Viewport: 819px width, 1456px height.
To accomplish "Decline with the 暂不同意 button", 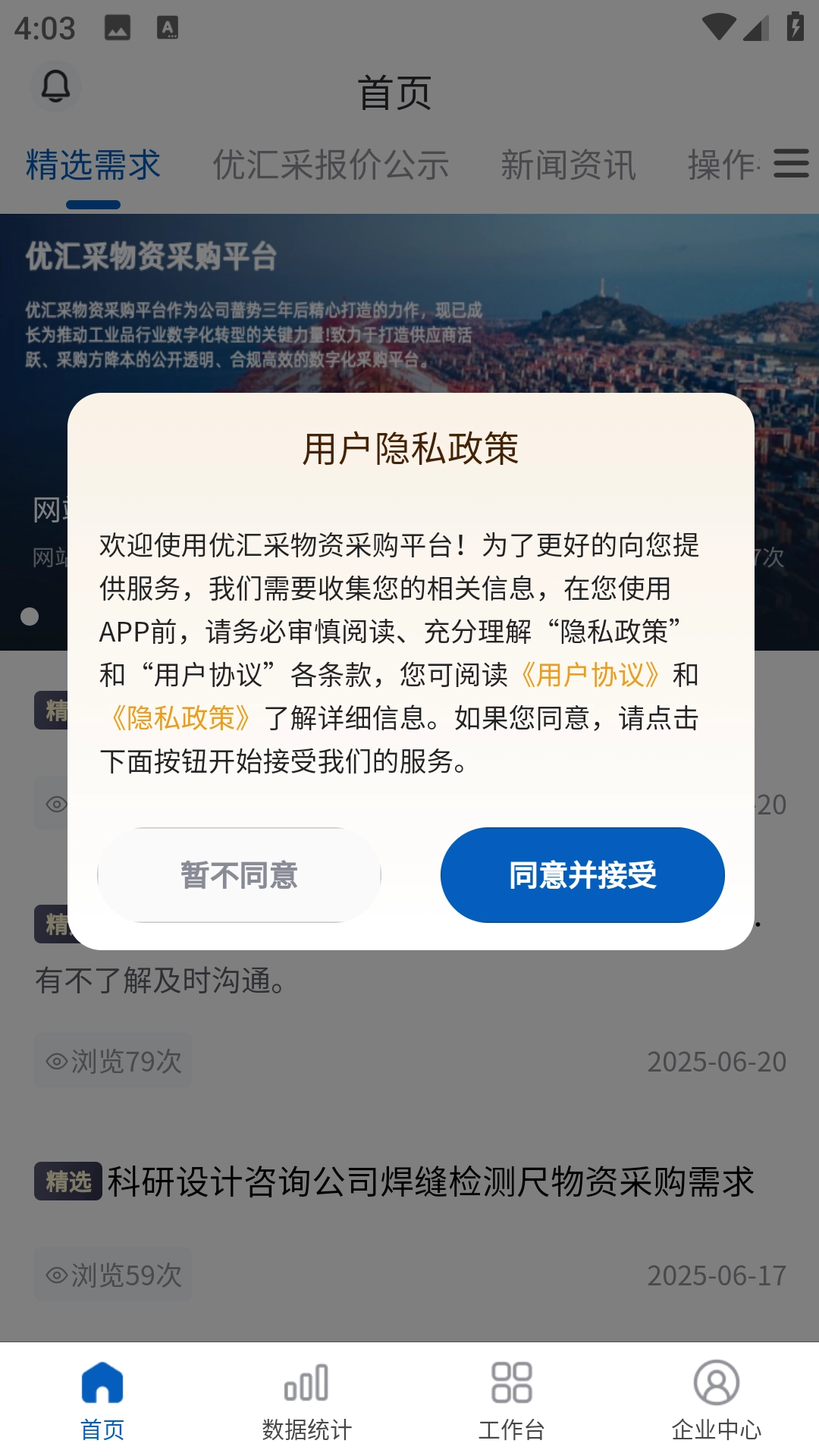I will coord(239,875).
